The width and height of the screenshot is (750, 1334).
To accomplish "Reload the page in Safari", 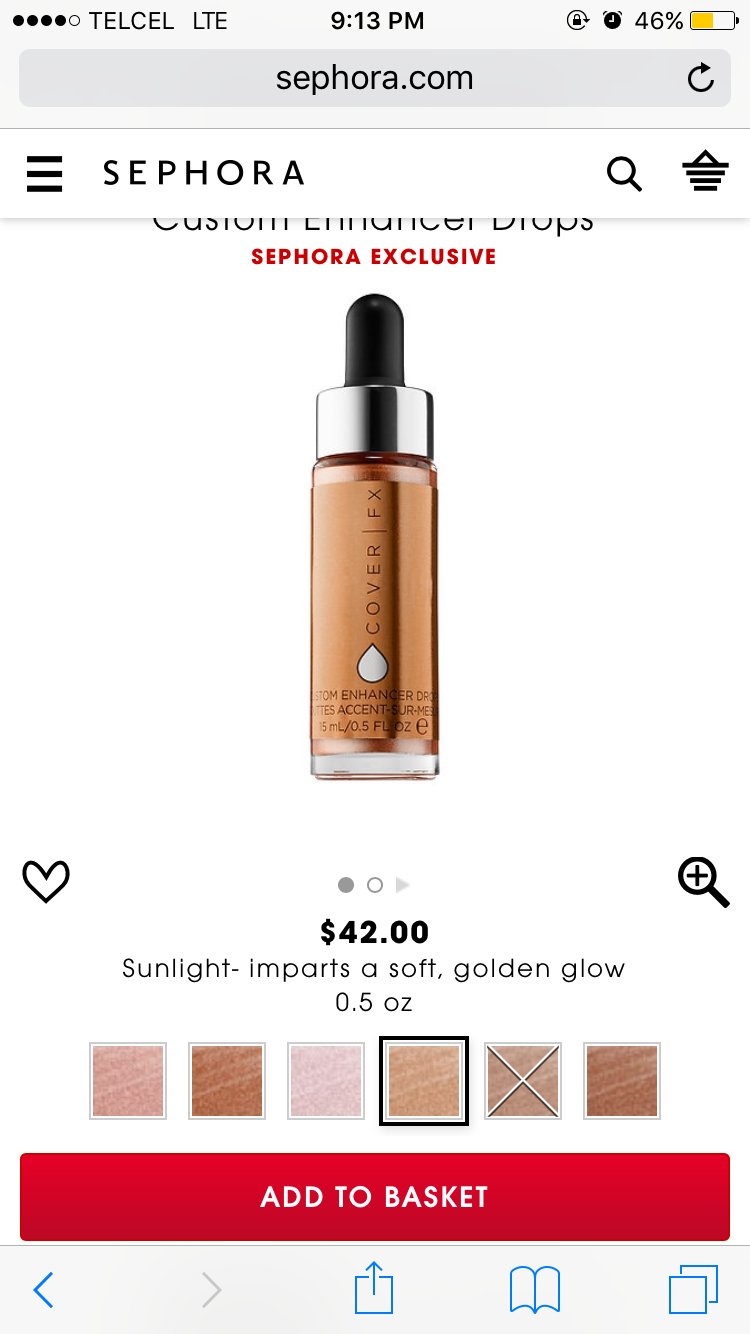I will [701, 78].
